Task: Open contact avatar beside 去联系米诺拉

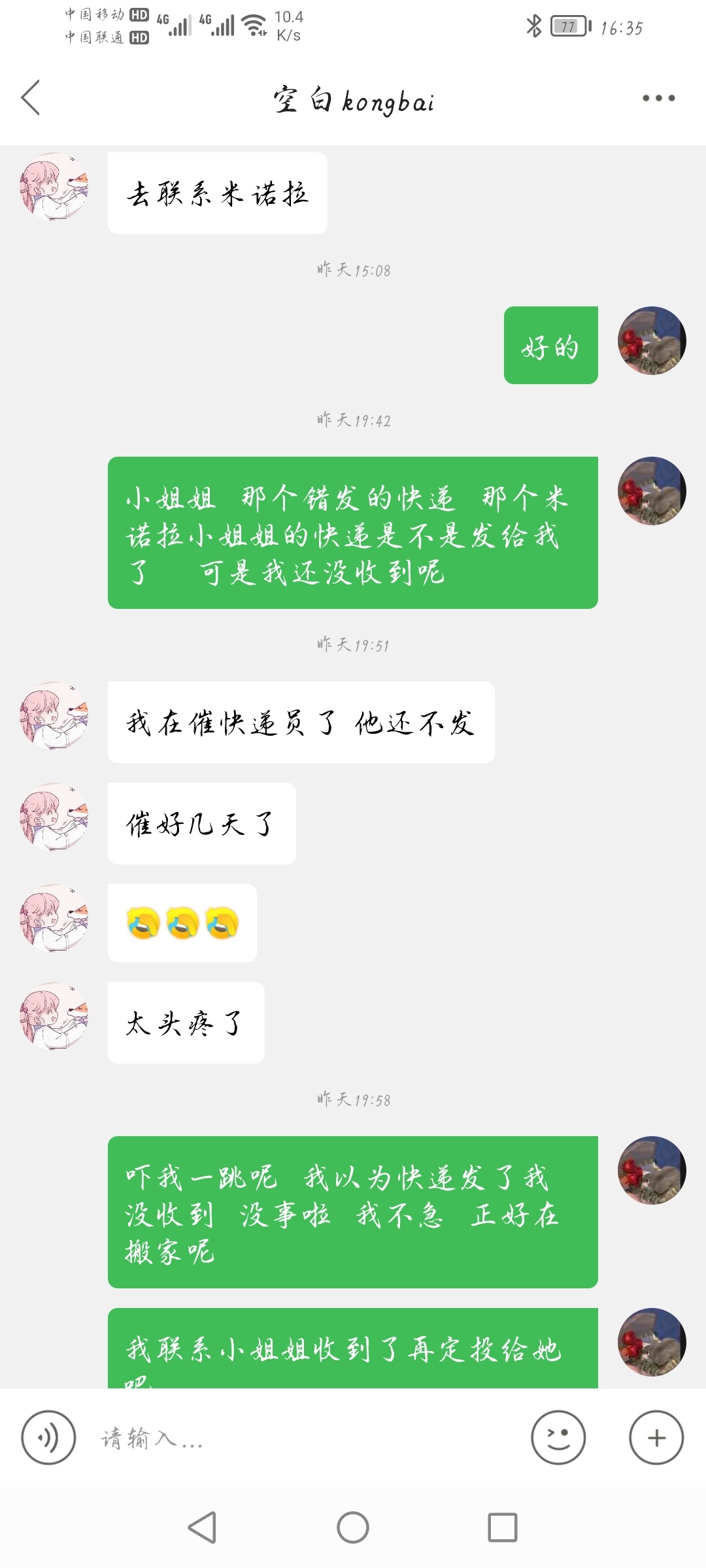Action: [x=54, y=187]
